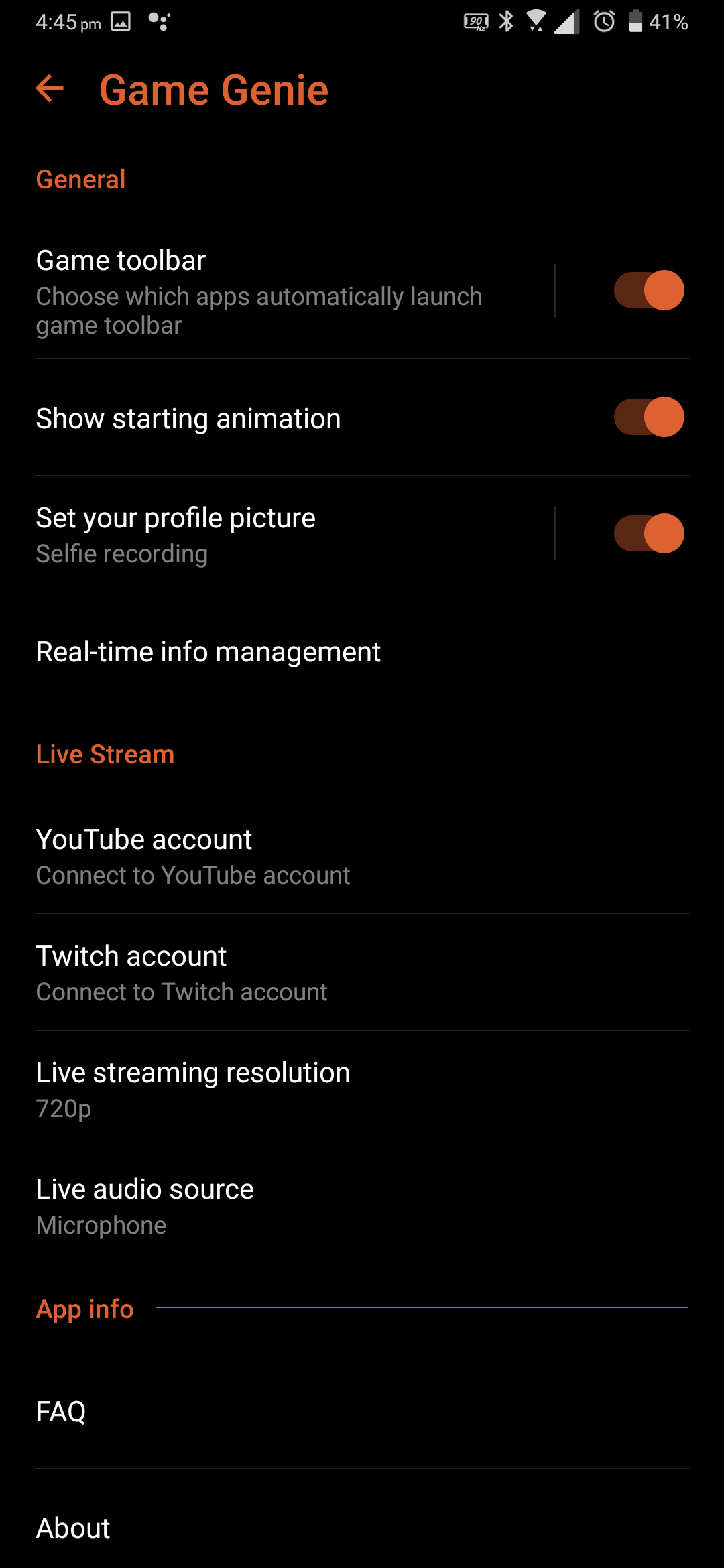The height and width of the screenshot is (1568, 724).
Task: Open the About section
Action: coord(362,1528)
